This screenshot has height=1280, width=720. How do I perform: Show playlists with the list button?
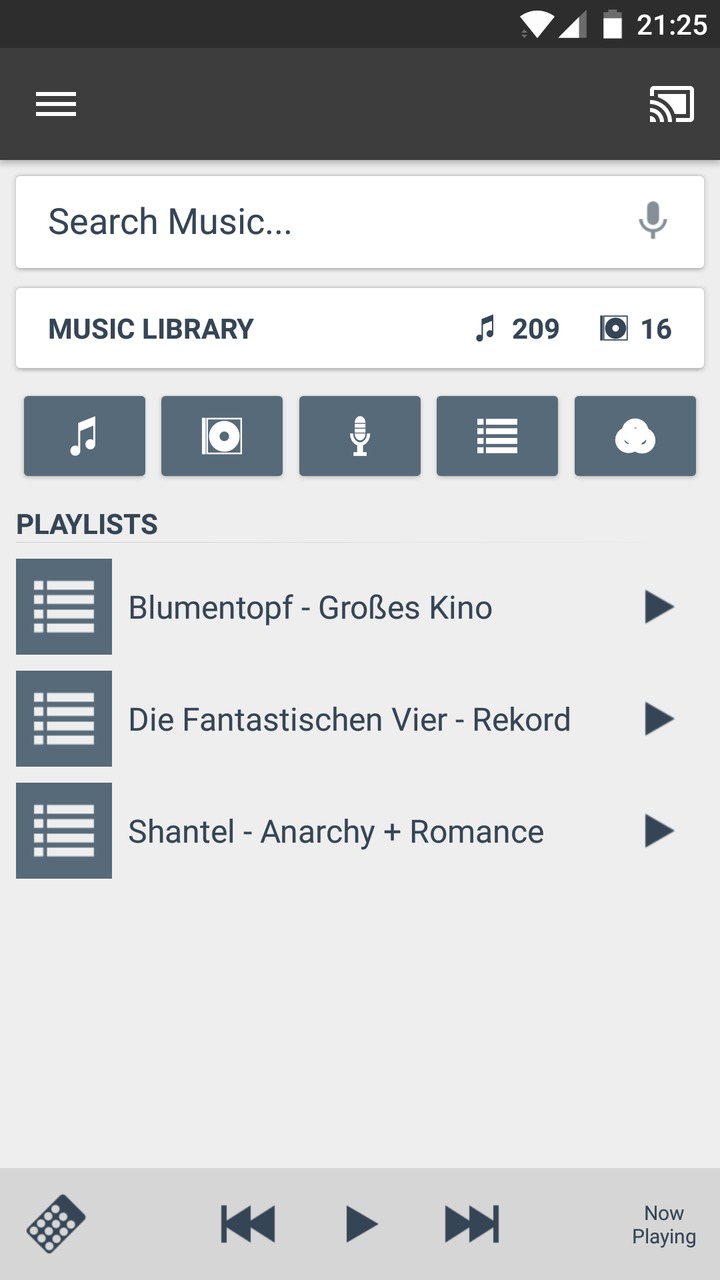click(x=497, y=436)
